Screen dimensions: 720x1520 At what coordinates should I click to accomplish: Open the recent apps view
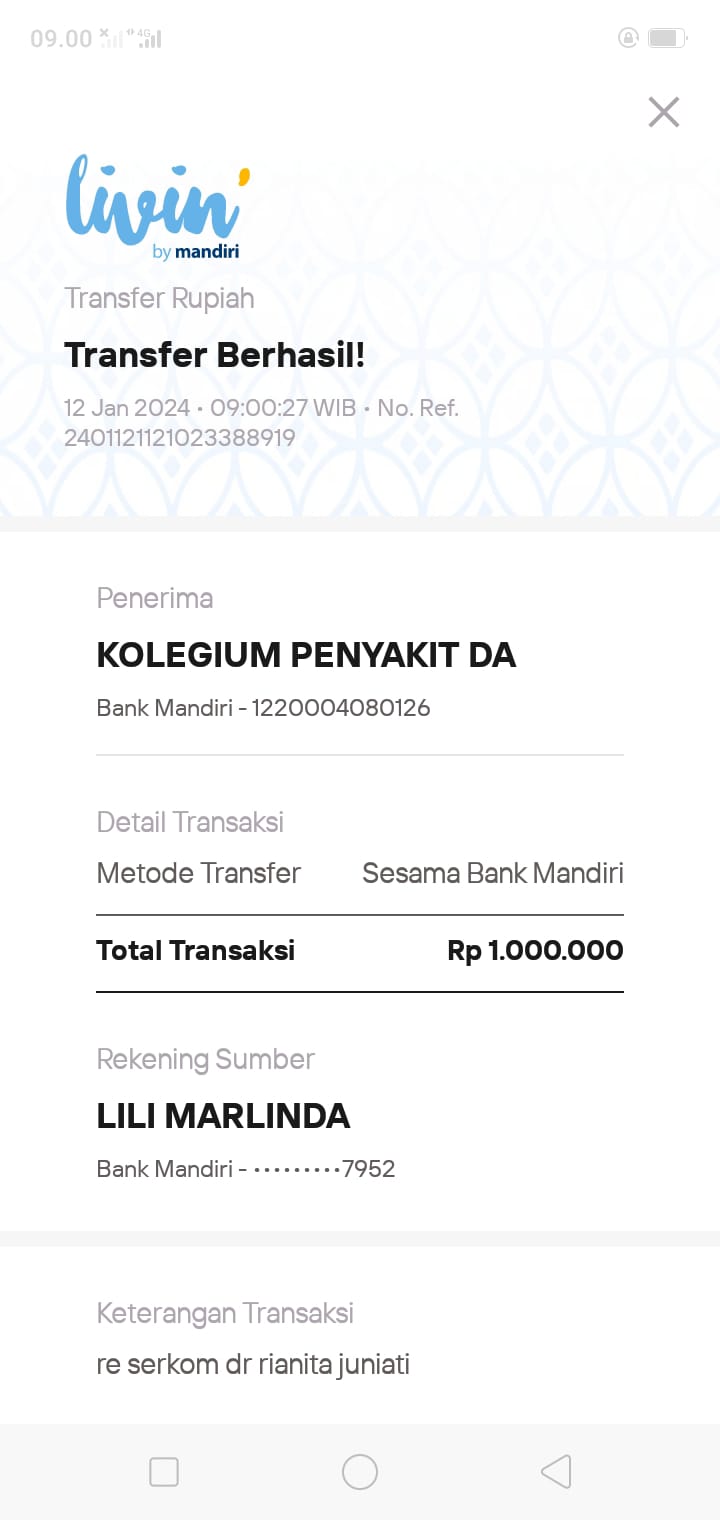pyautogui.click(x=164, y=1471)
